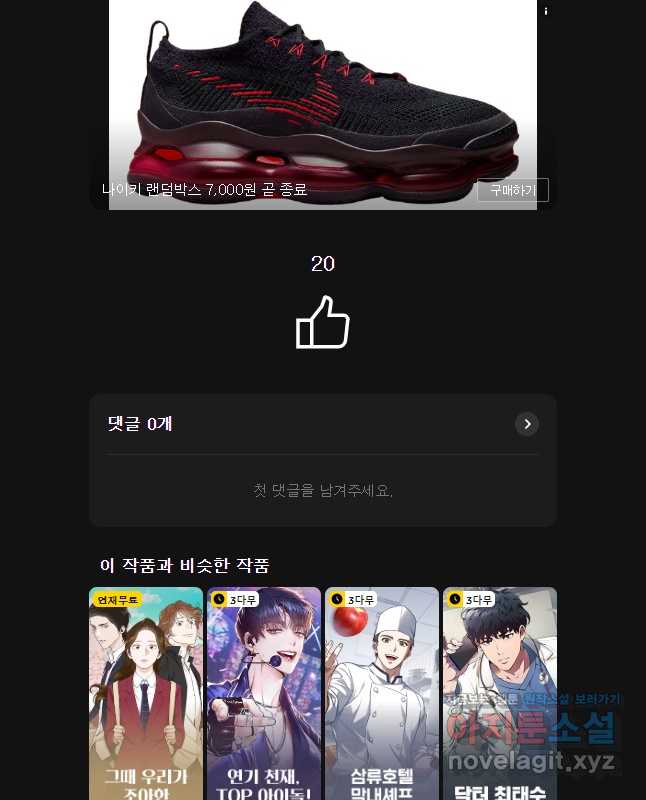Expand the 댓글 0개 comments section

coord(526,424)
